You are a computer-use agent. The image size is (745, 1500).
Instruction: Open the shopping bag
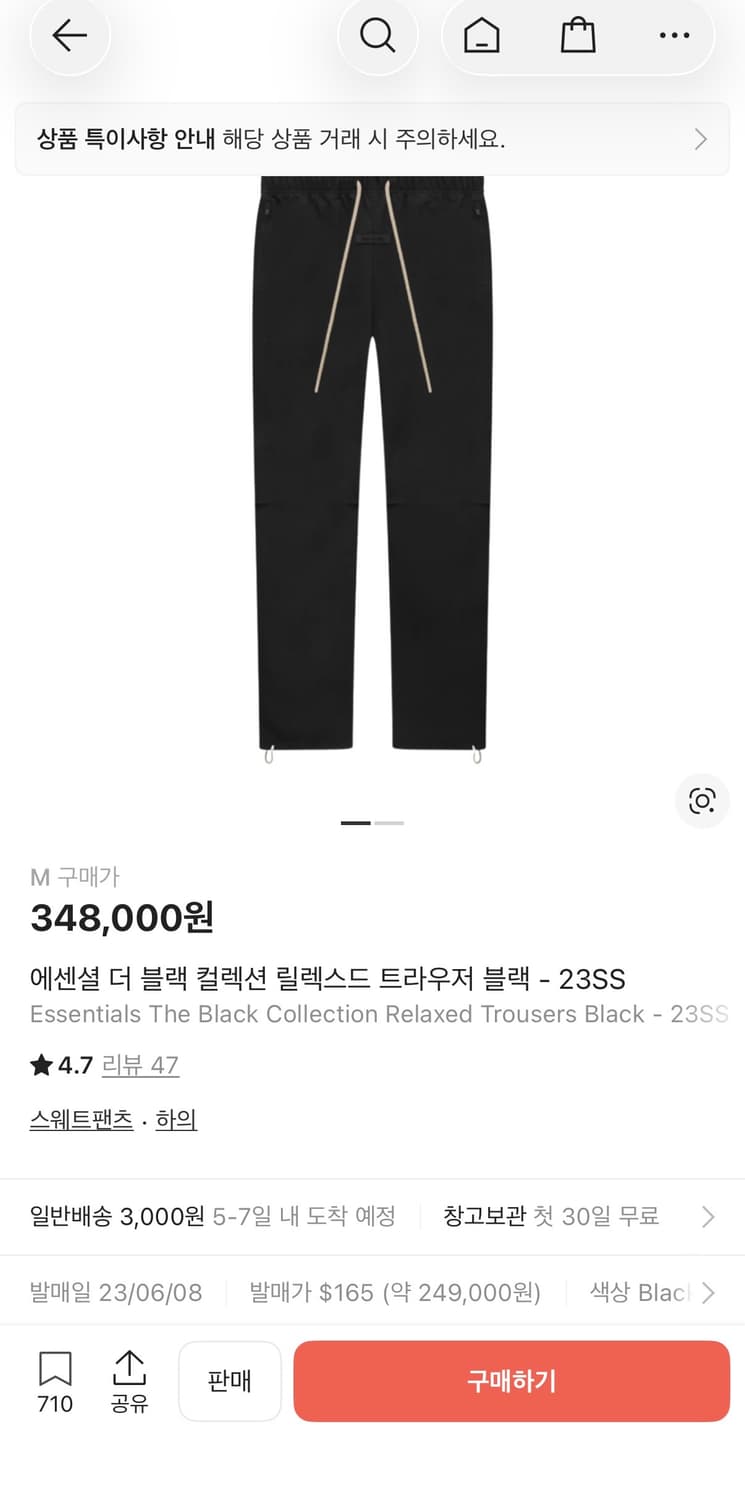577,36
